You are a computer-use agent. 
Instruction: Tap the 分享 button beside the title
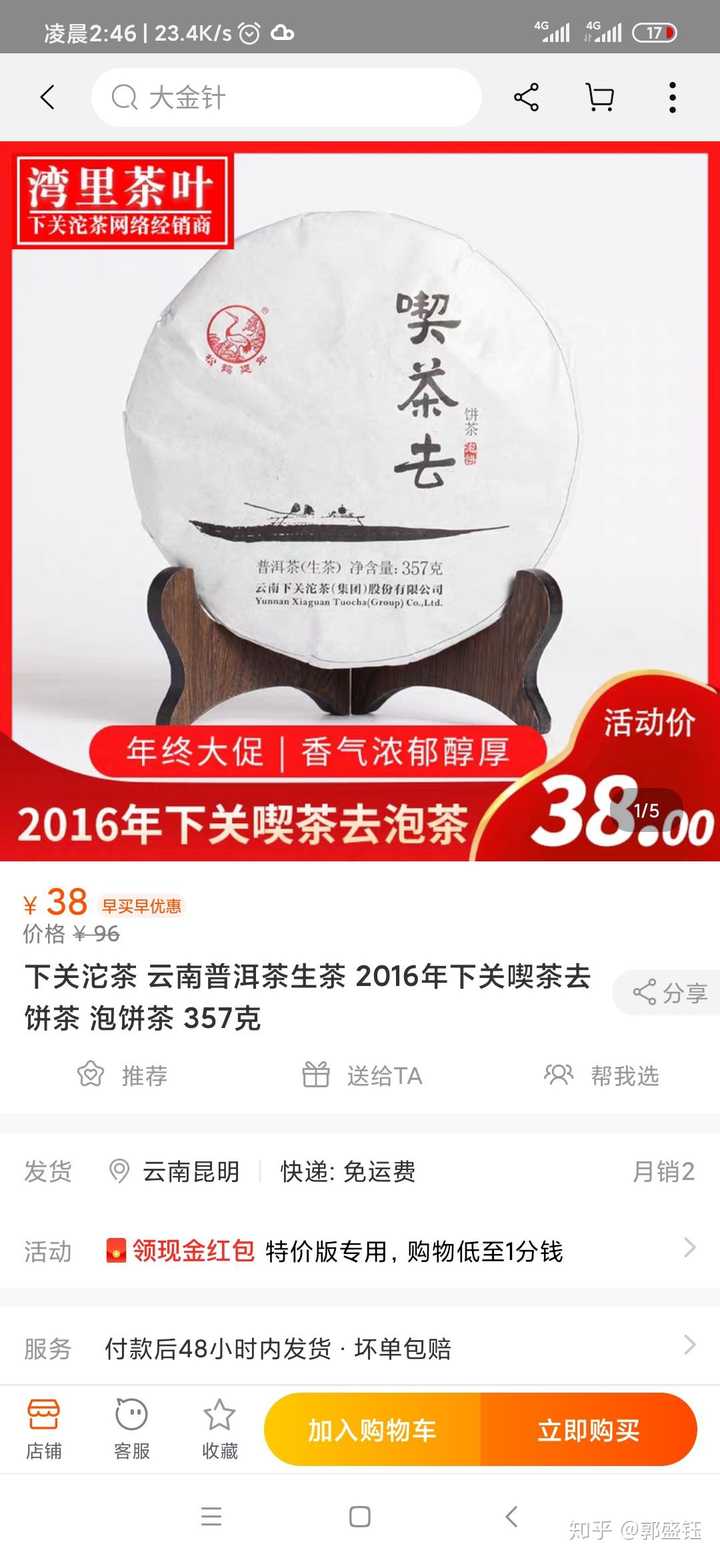tap(669, 992)
